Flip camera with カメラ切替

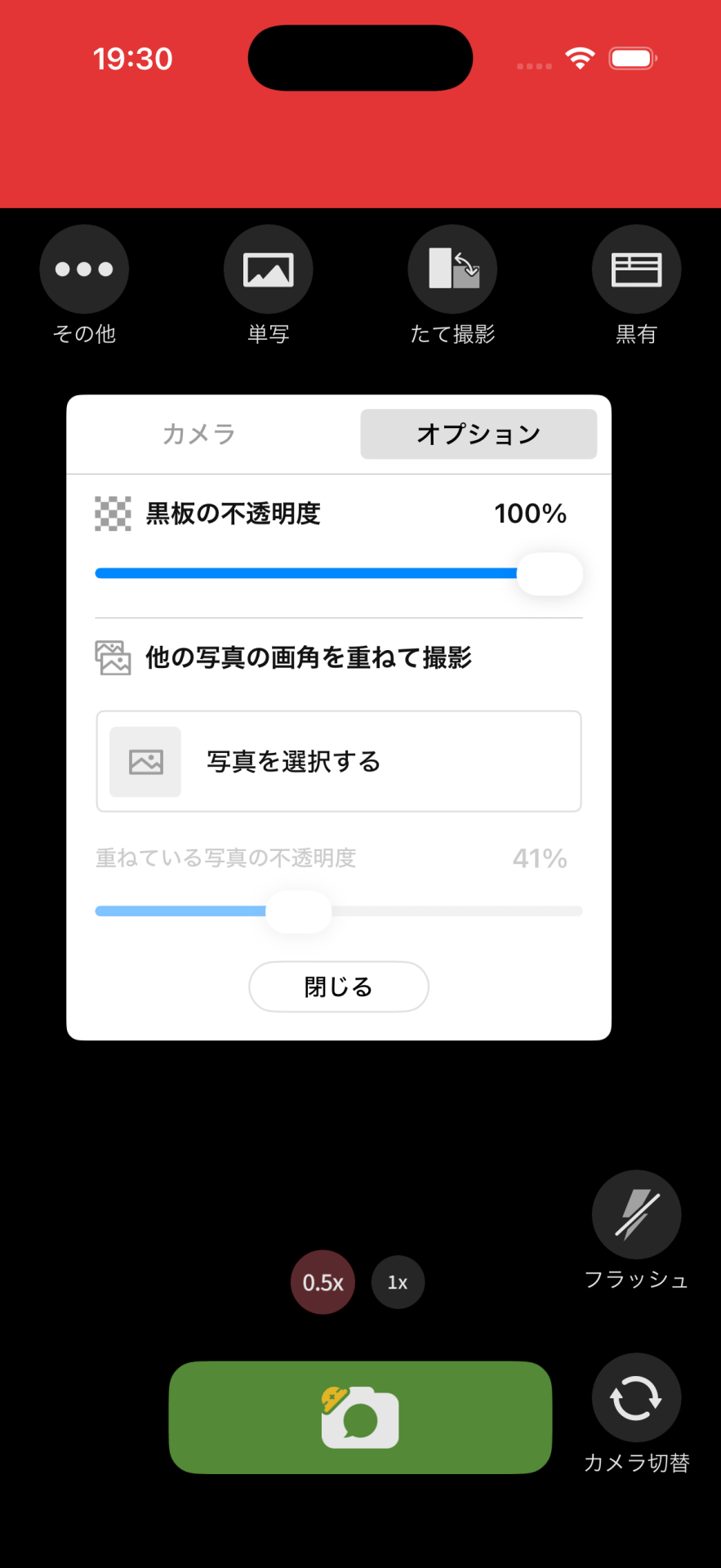[636, 1398]
